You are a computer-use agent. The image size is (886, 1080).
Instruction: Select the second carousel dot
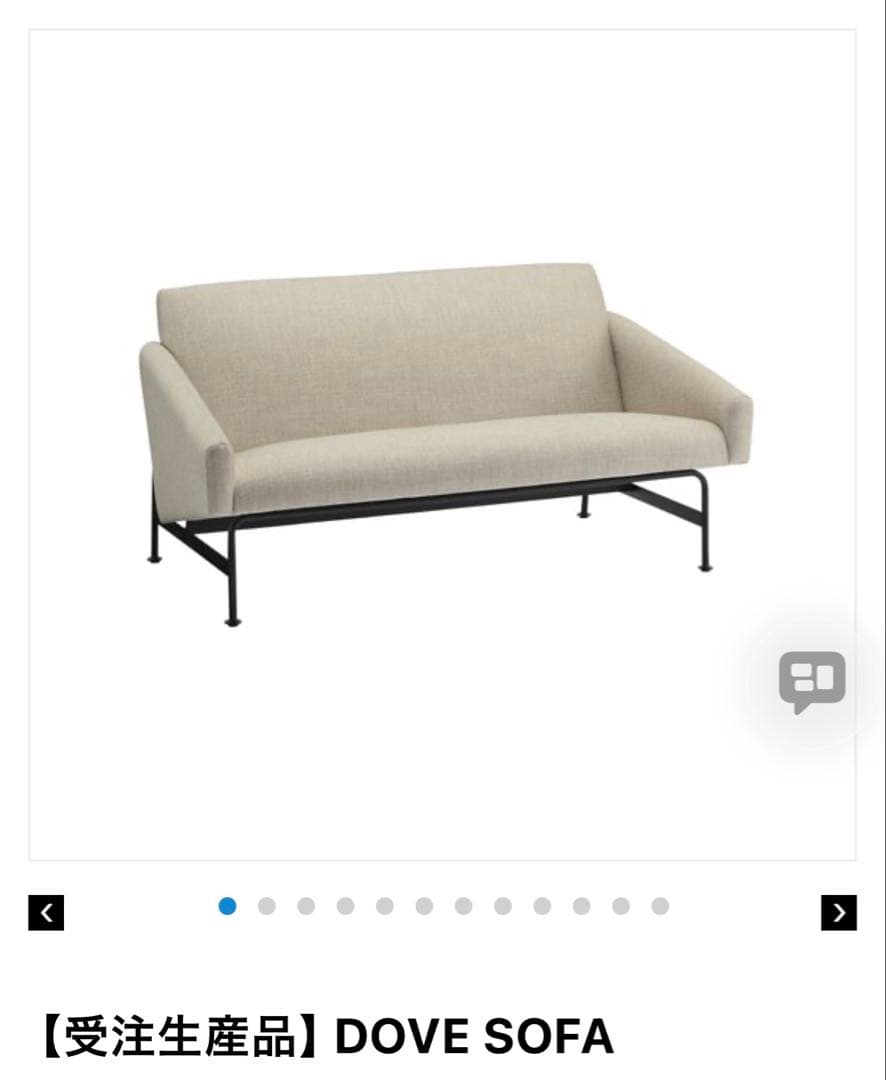point(265,908)
